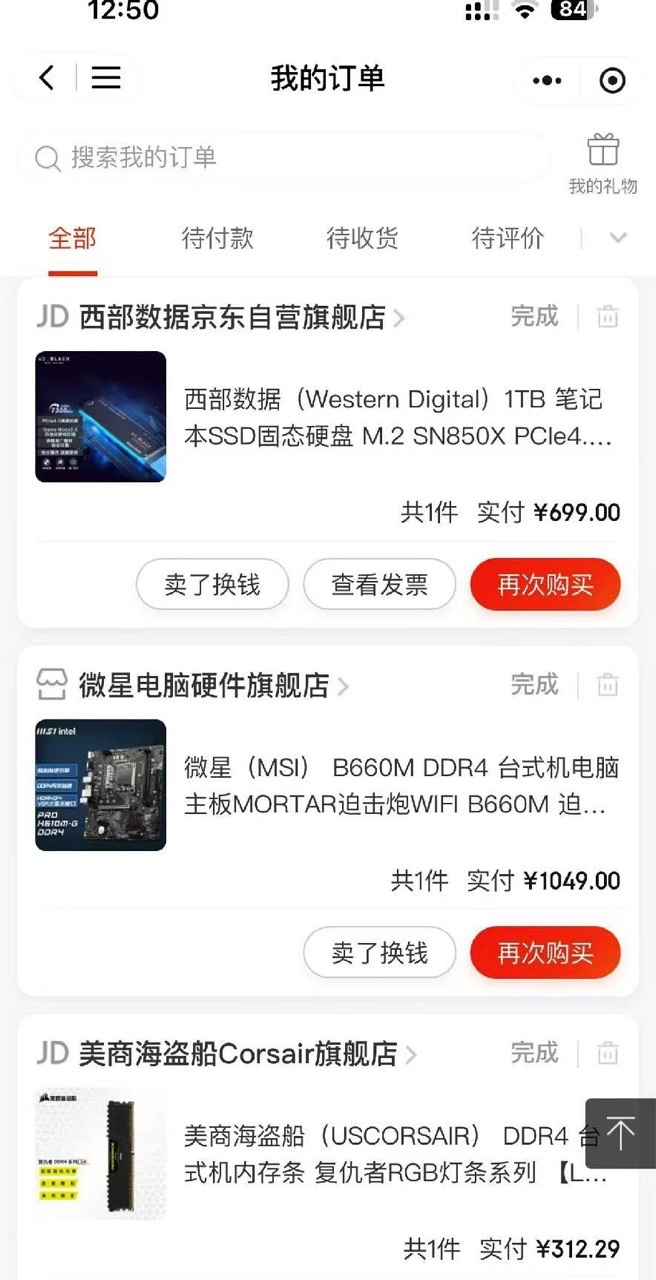Open 我的礼物 gift icon
This screenshot has width=656, height=1280.
click(x=603, y=163)
